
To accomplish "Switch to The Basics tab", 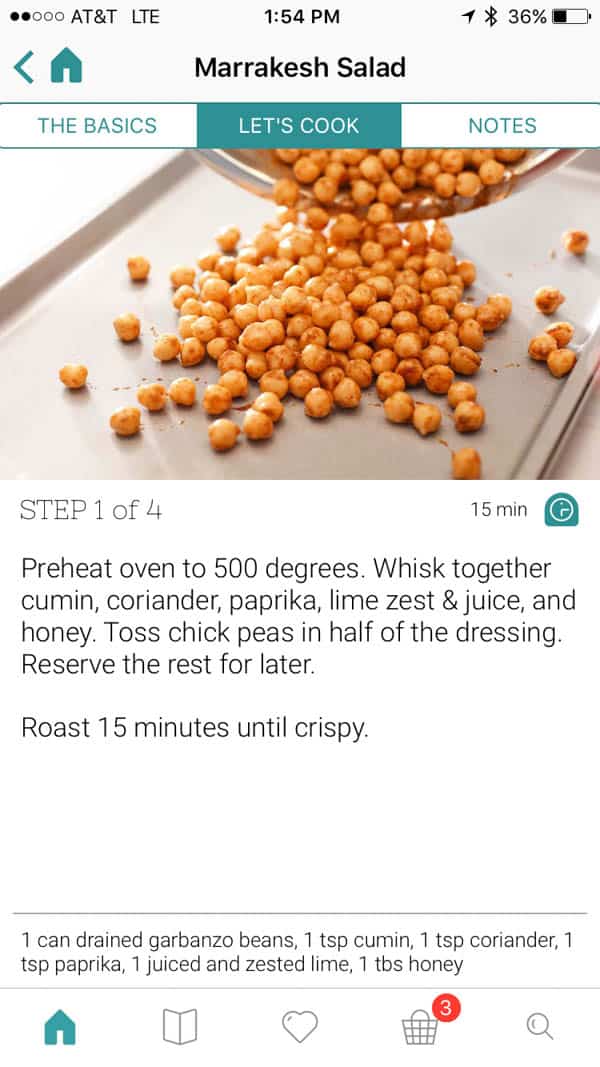I will (98, 126).
